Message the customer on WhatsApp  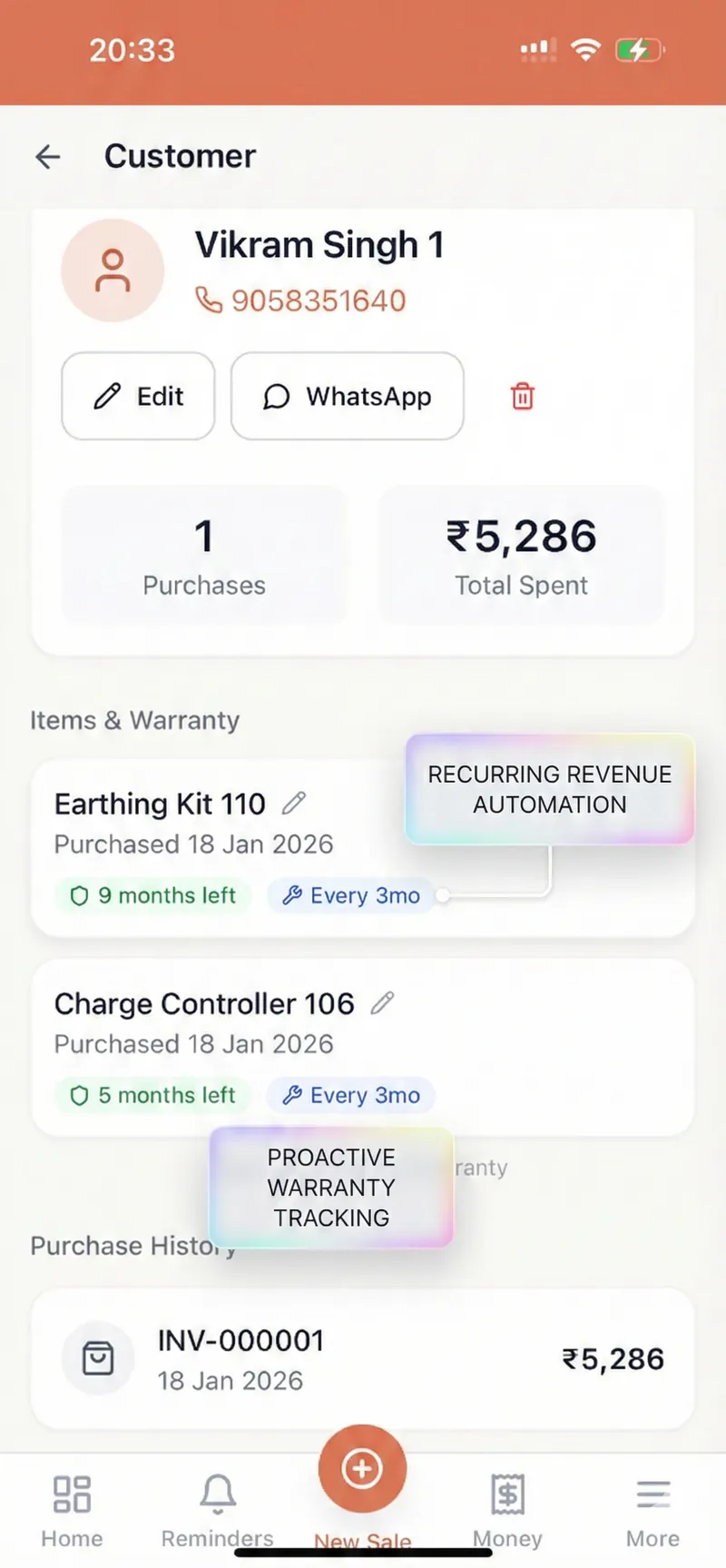(348, 396)
